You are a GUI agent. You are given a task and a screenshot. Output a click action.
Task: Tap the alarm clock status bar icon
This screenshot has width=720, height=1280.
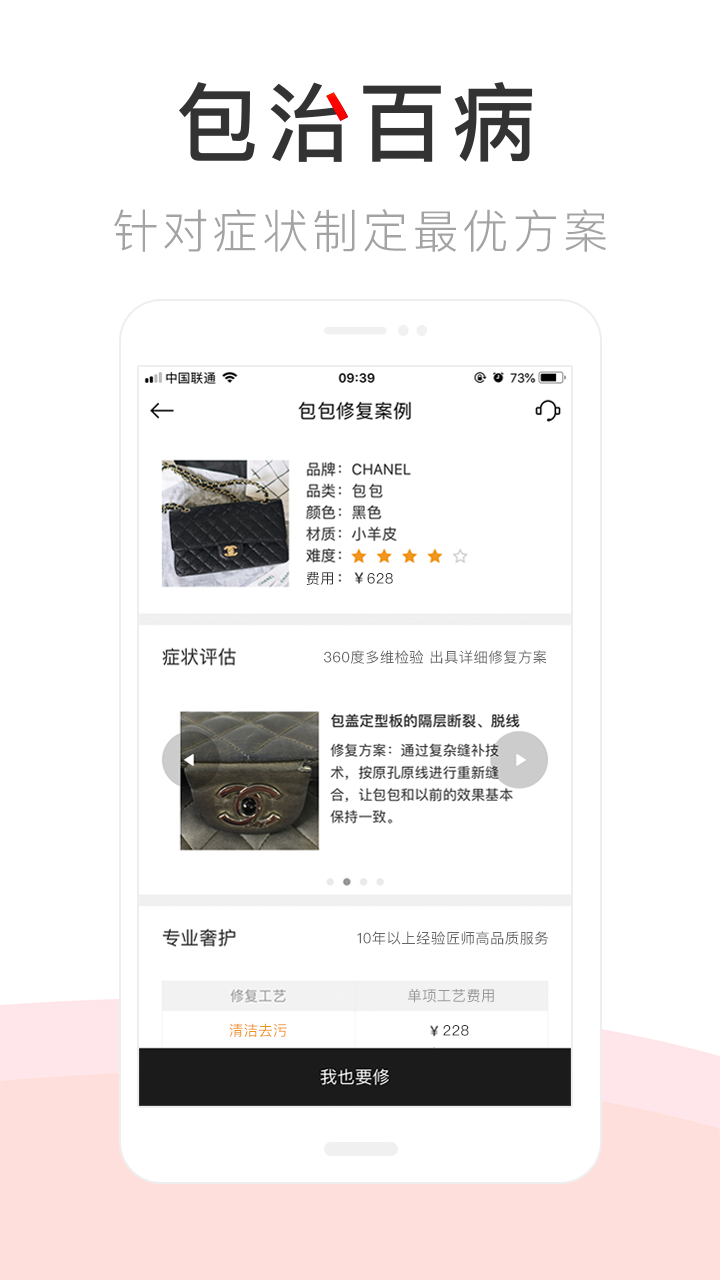click(x=498, y=377)
